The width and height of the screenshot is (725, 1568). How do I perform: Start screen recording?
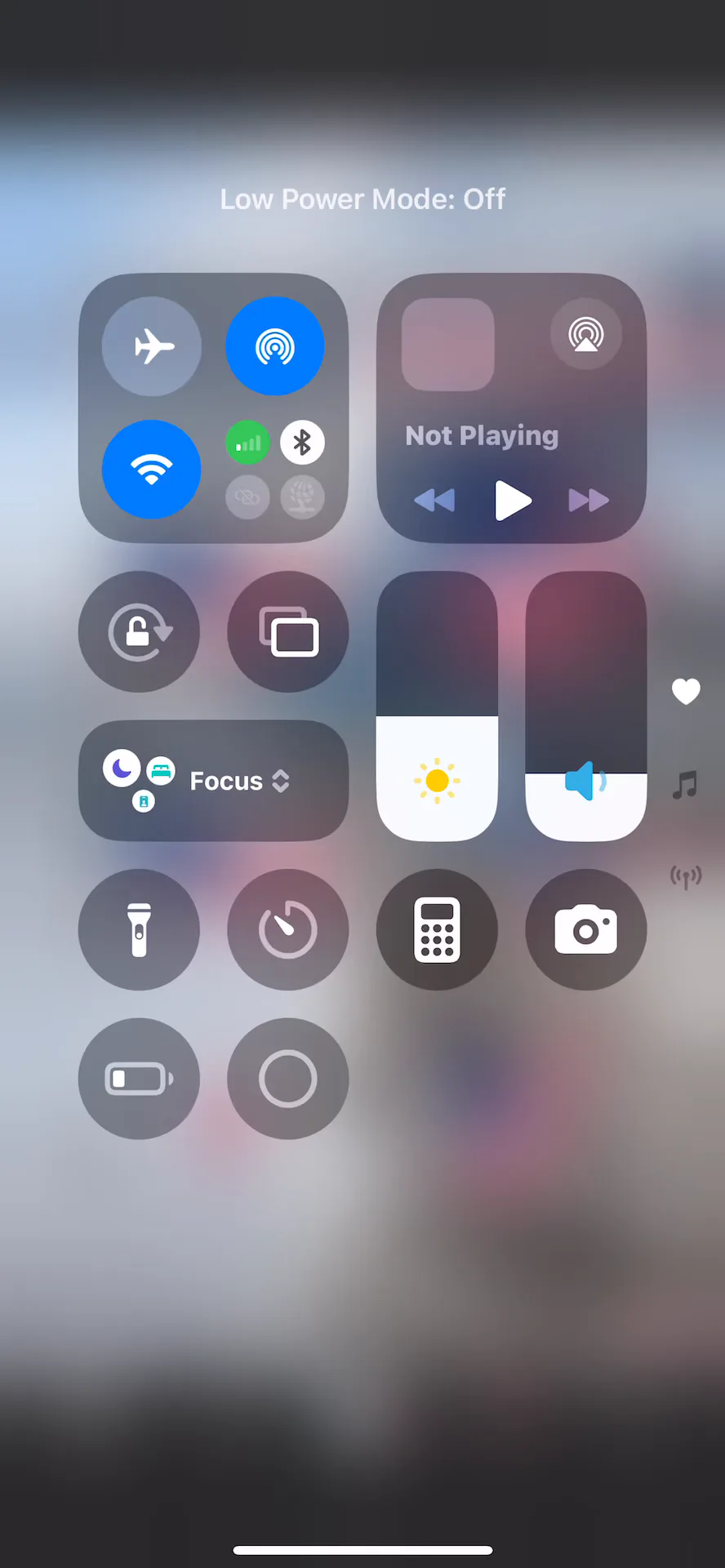288,1079
